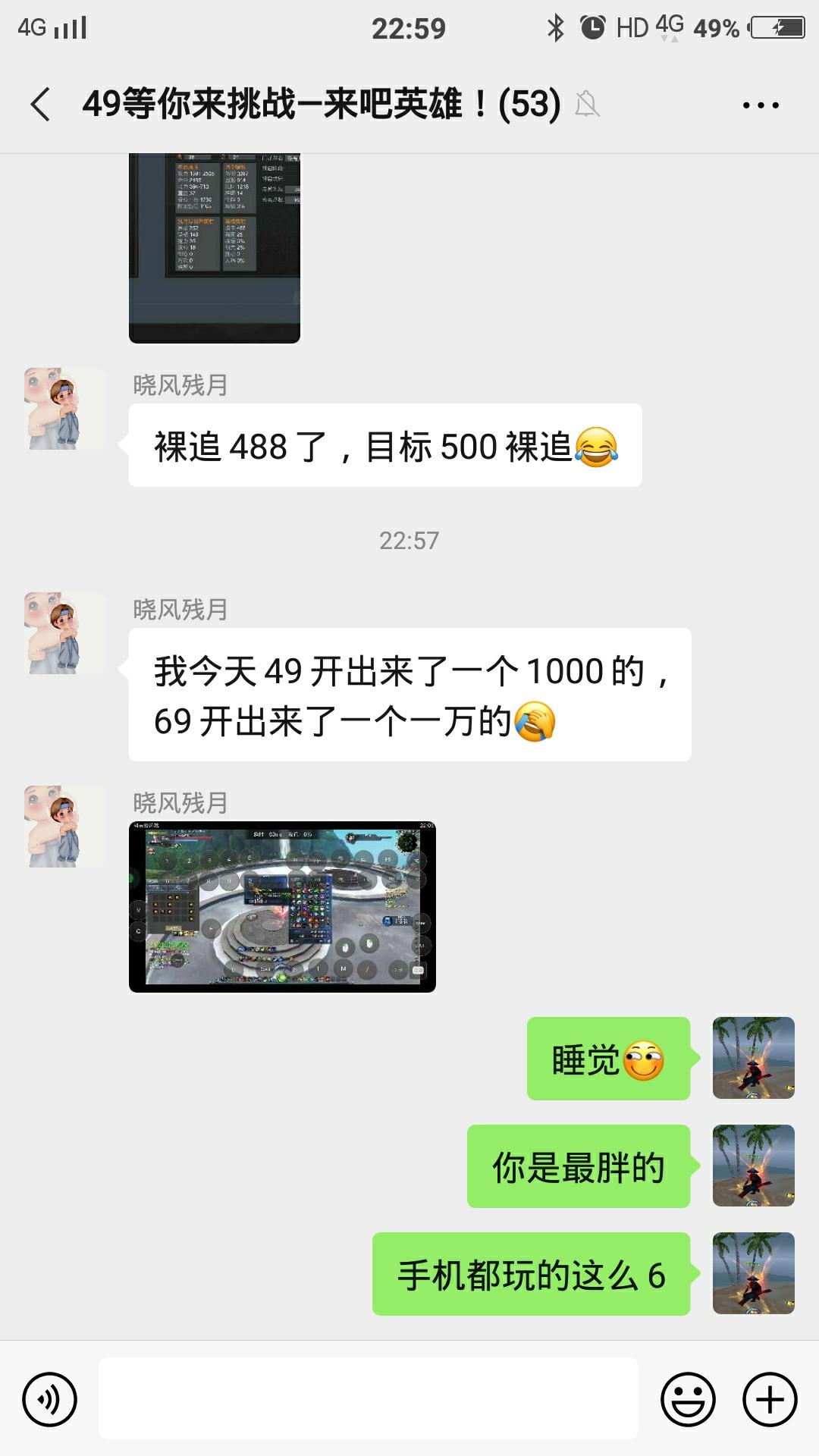This screenshot has width=819, height=1456.
Task: Open the stats screenshot at the top
Action: click(x=215, y=248)
